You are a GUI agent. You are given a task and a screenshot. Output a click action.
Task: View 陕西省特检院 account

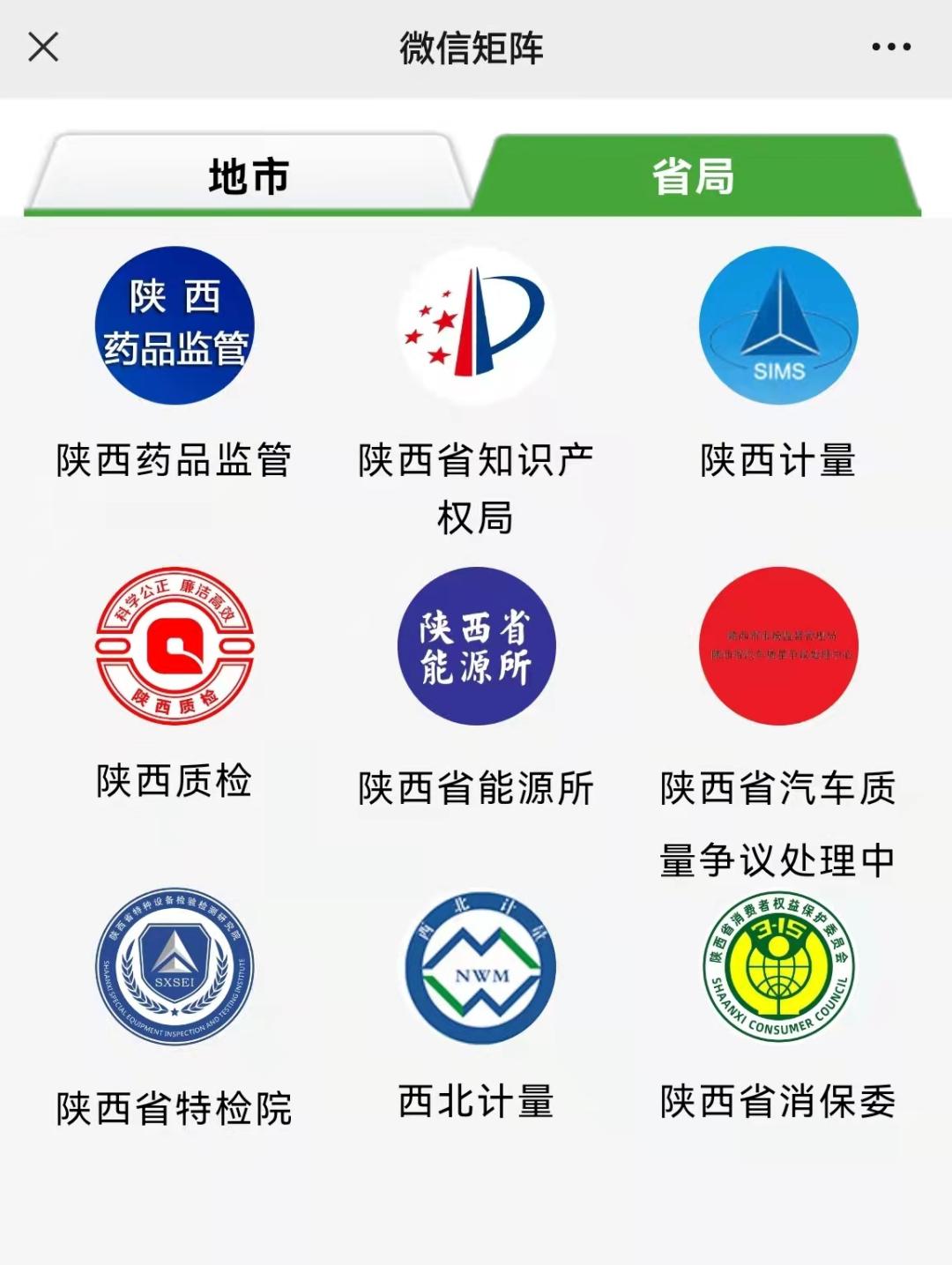coord(175,967)
